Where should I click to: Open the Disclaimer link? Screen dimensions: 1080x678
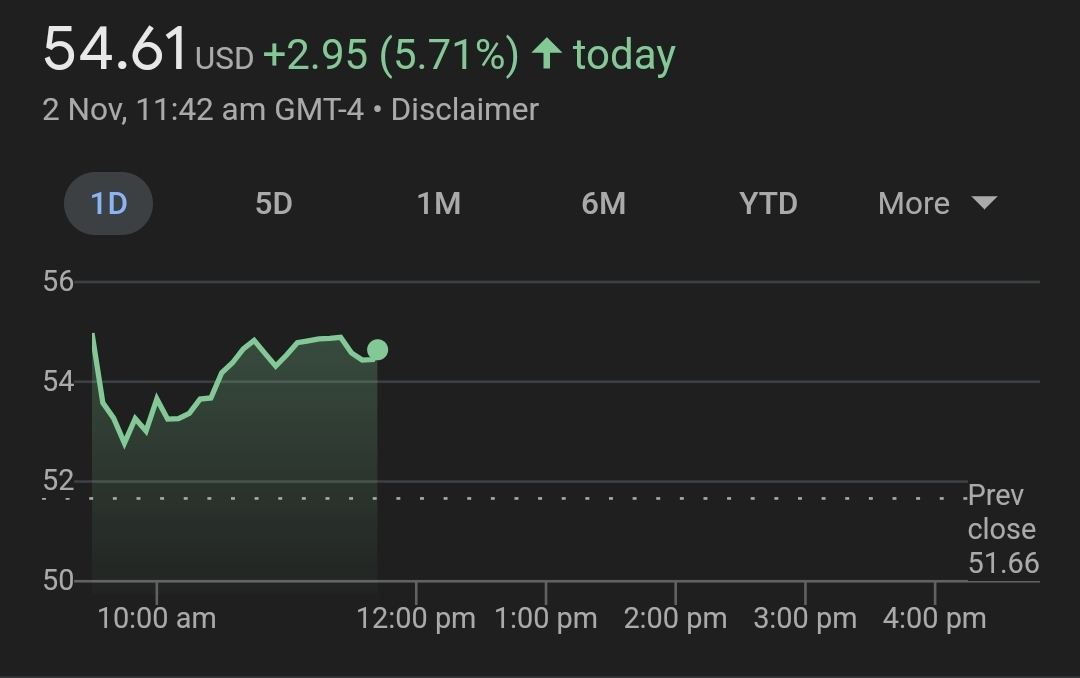(464, 109)
